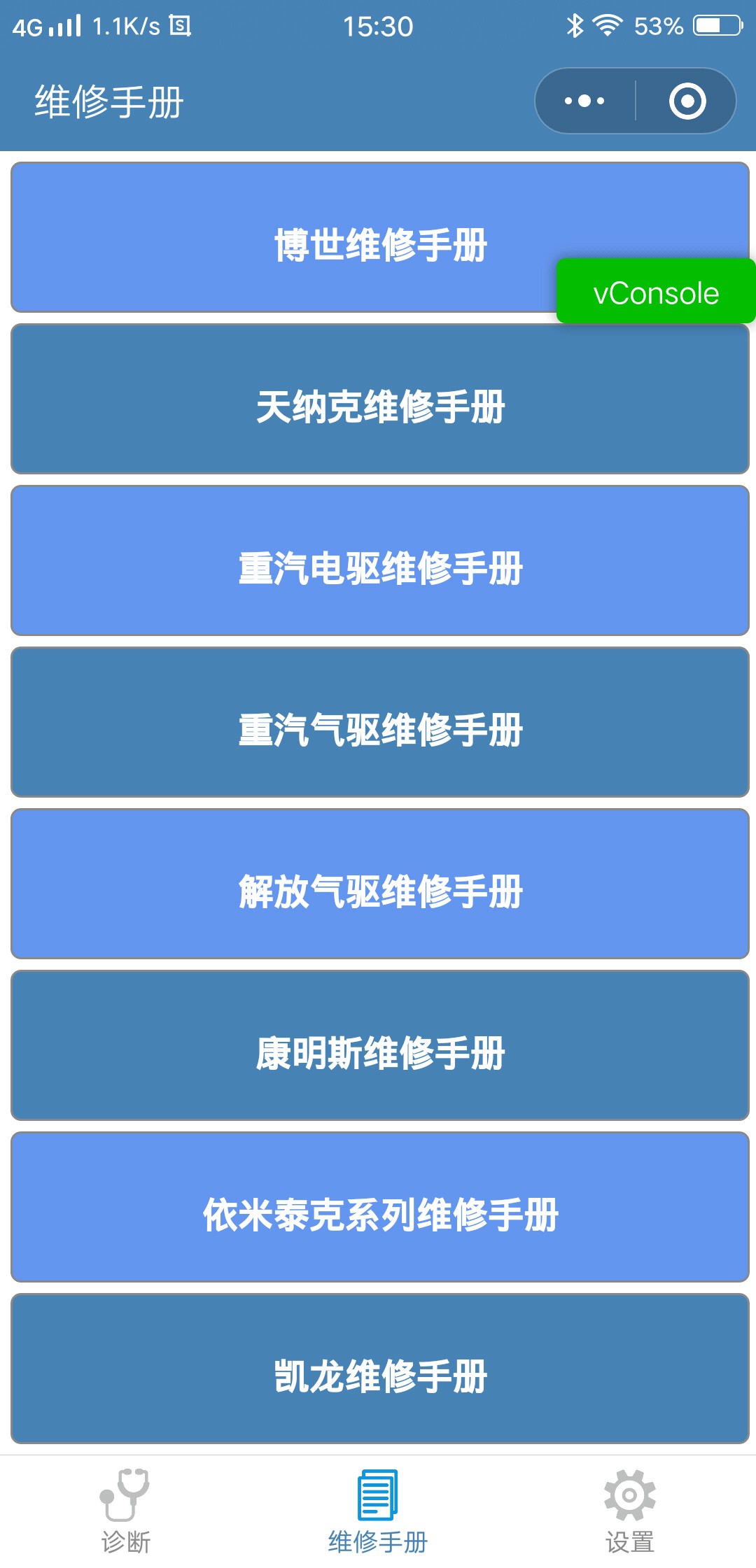This screenshot has width=756, height=1568.
Task: Open 博世维修手册
Action: coord(380,237)
